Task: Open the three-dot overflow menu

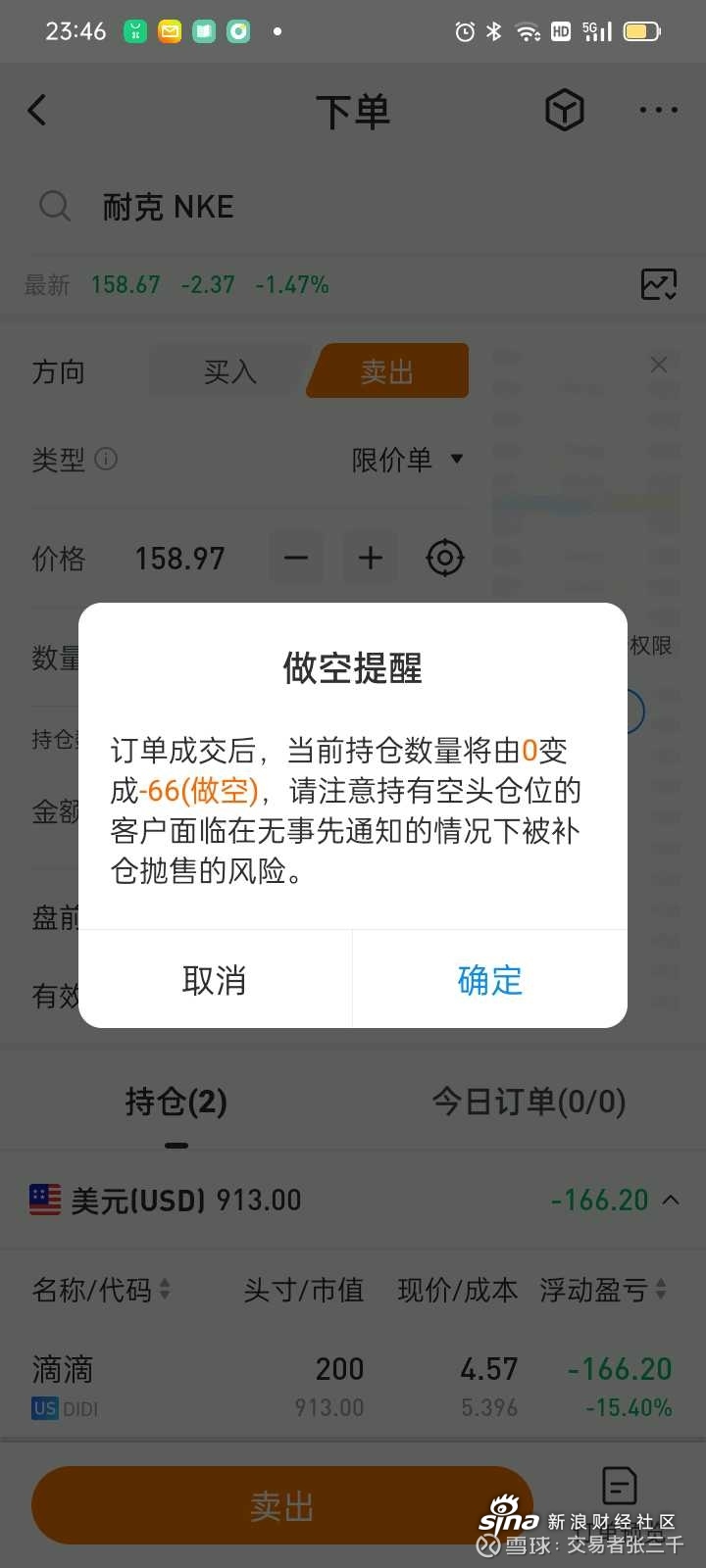Action: coord(658,111)
